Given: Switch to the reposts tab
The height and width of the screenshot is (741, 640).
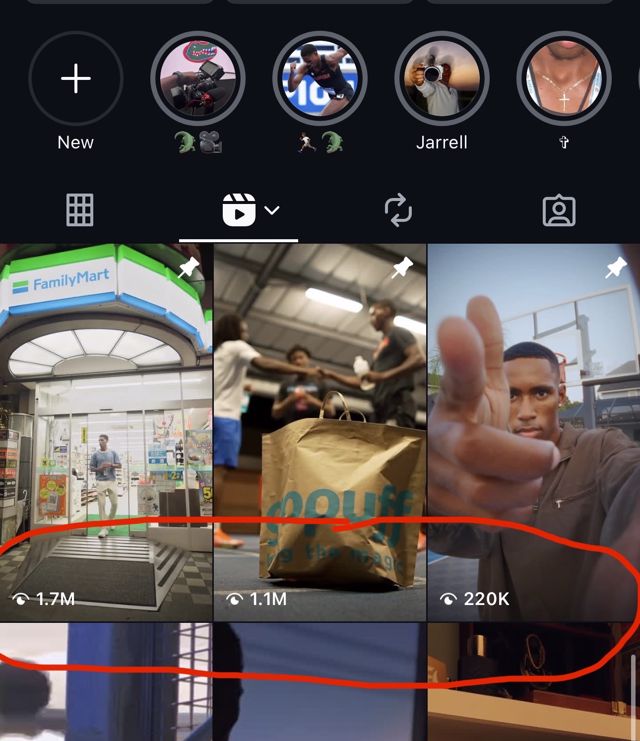Looking at the screenshot, I should [x=398, y=210].
